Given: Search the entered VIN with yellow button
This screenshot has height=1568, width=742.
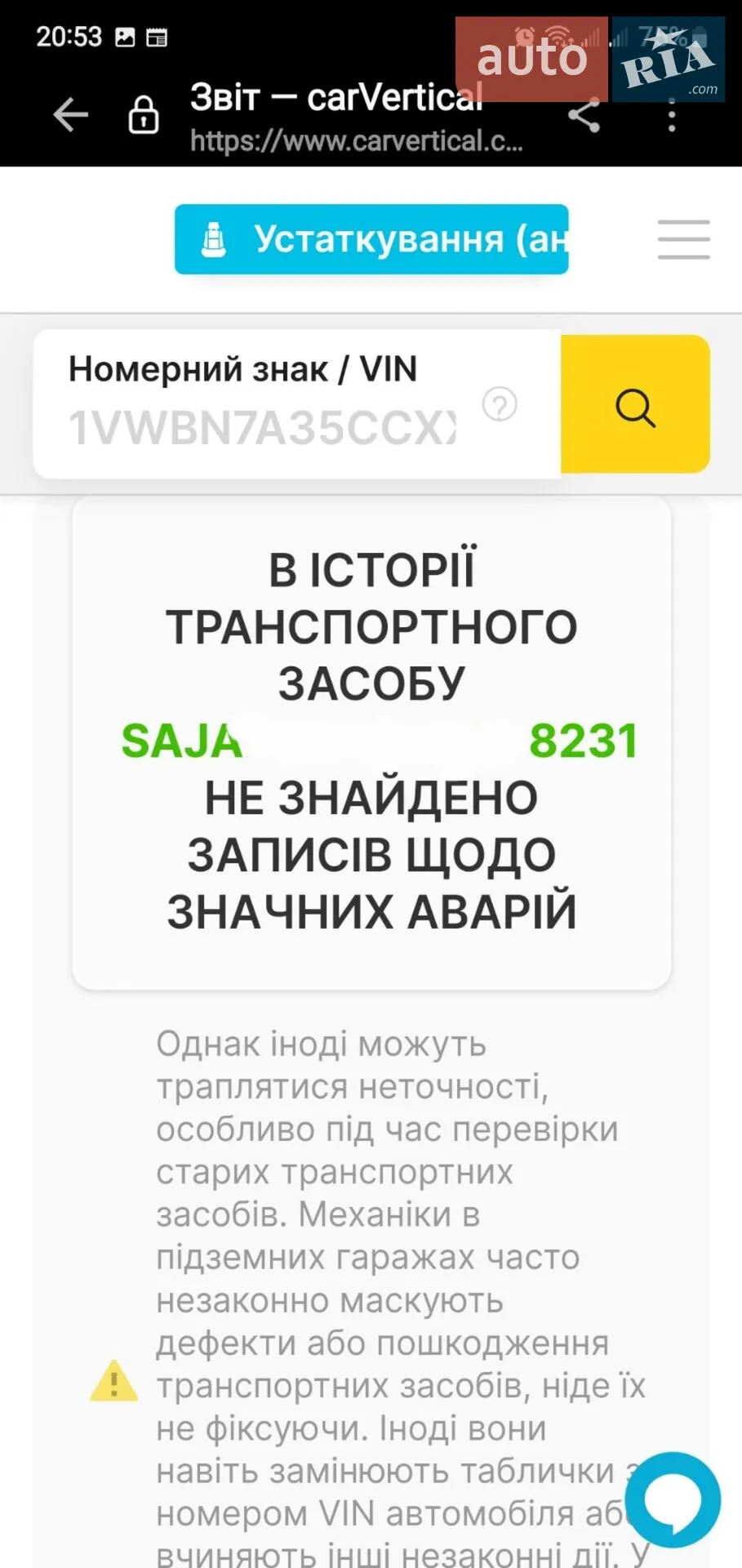Looking at the screenshot, I should click(635, 404).
